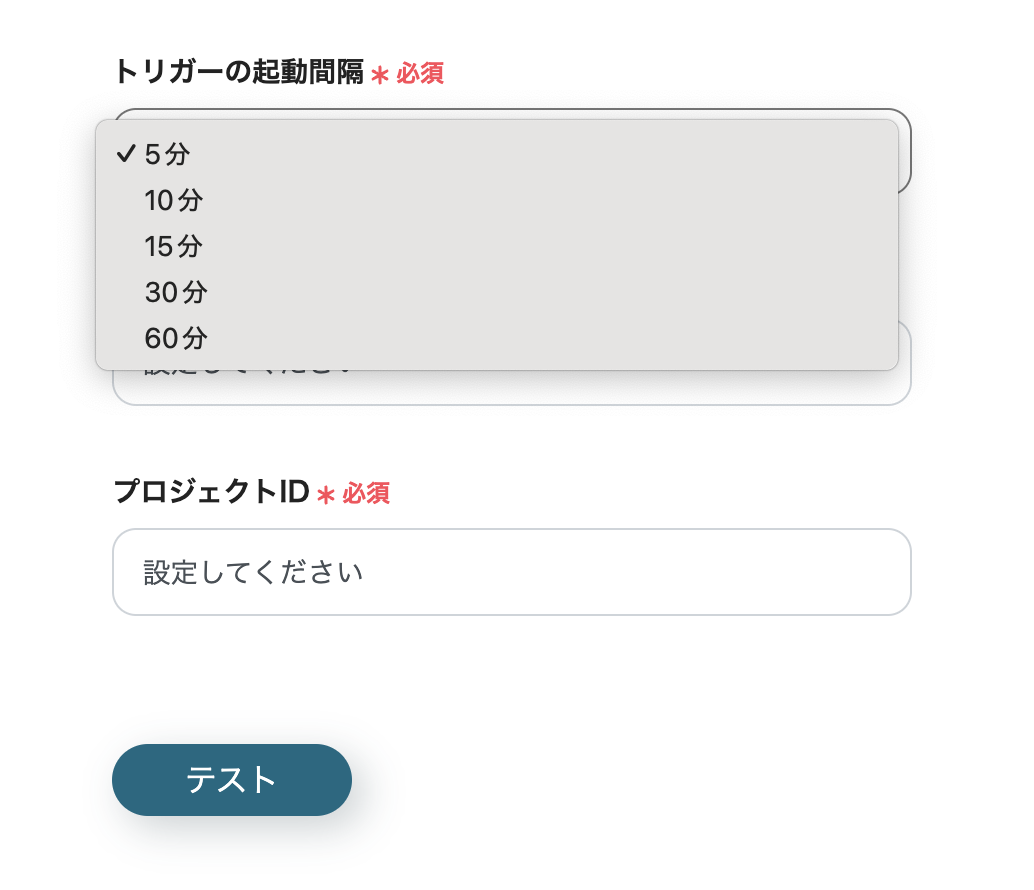Set the interval to 30分
This screenshot has height=890, width=1034.
175,292
